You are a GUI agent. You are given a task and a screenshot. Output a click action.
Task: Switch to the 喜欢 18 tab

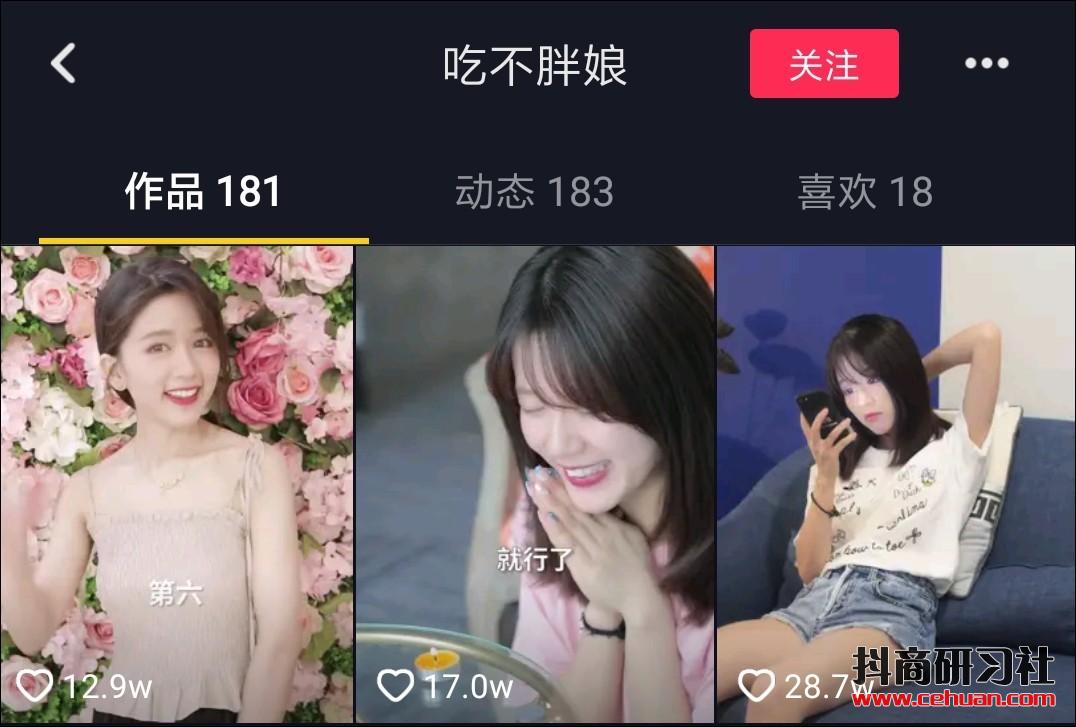tap(865, 192)
